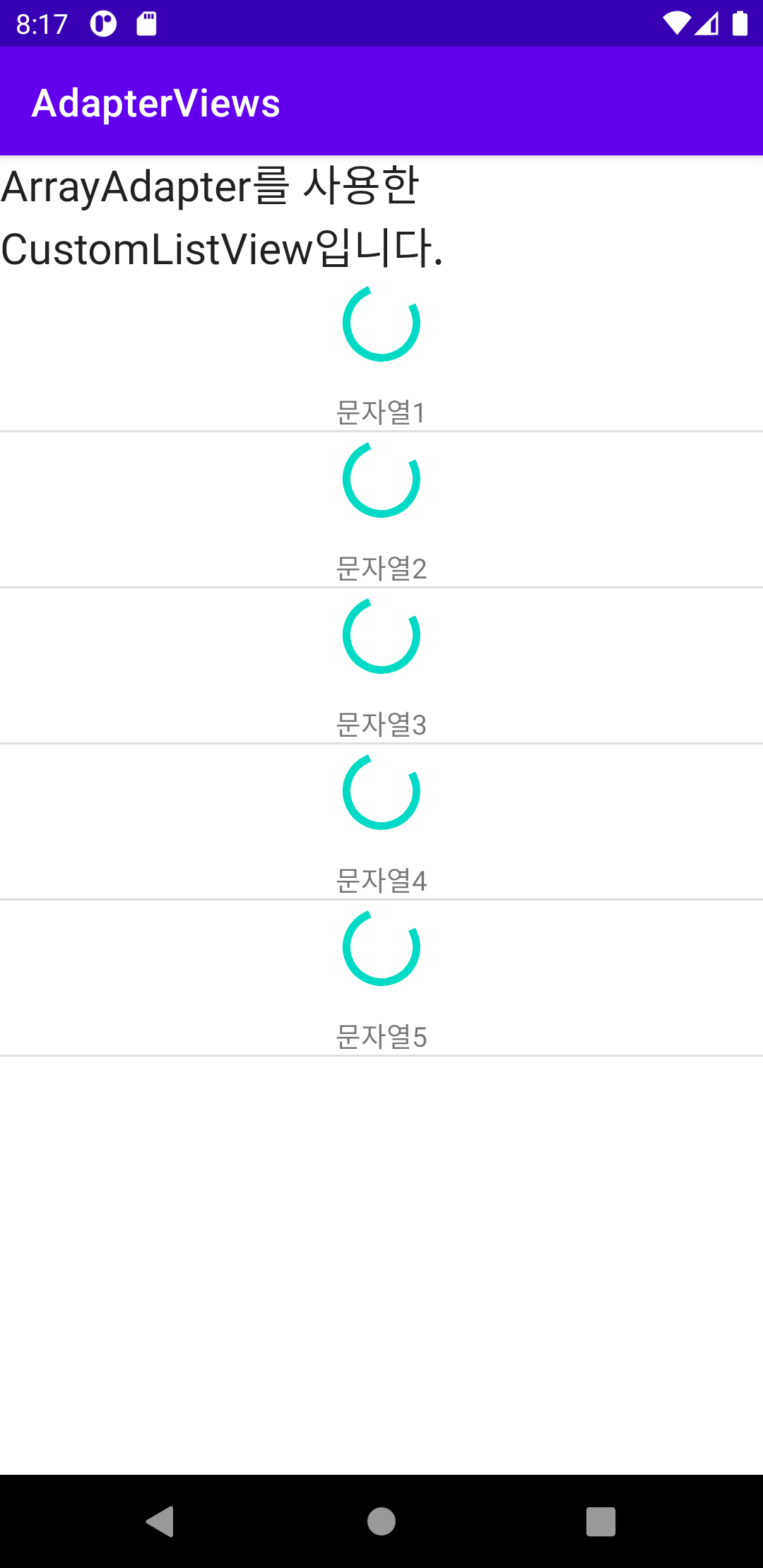Select the 문자열5 list entry
Viewport: 763px width, 1568px height.
point(381,978)
